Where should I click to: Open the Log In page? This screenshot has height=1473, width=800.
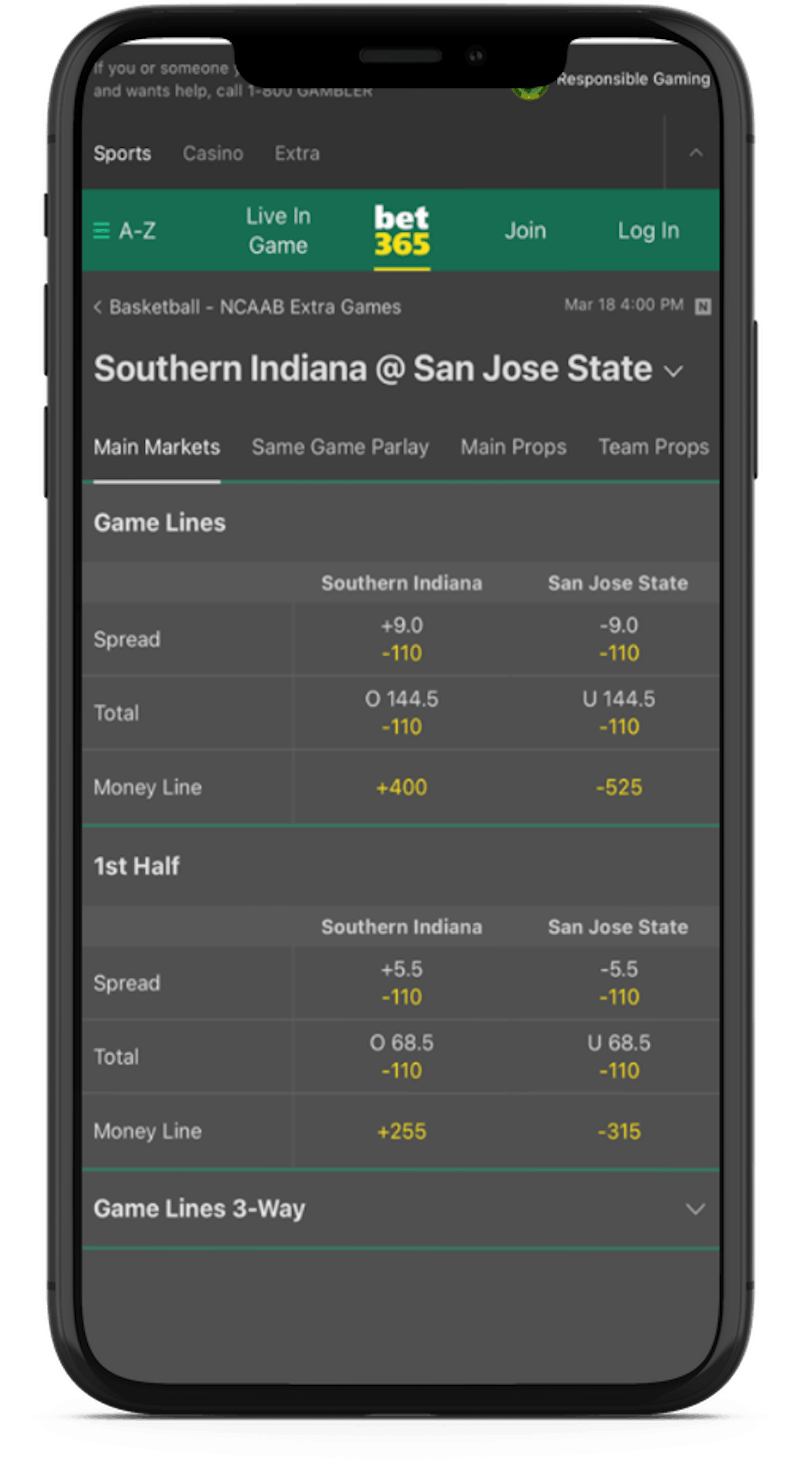648,231
